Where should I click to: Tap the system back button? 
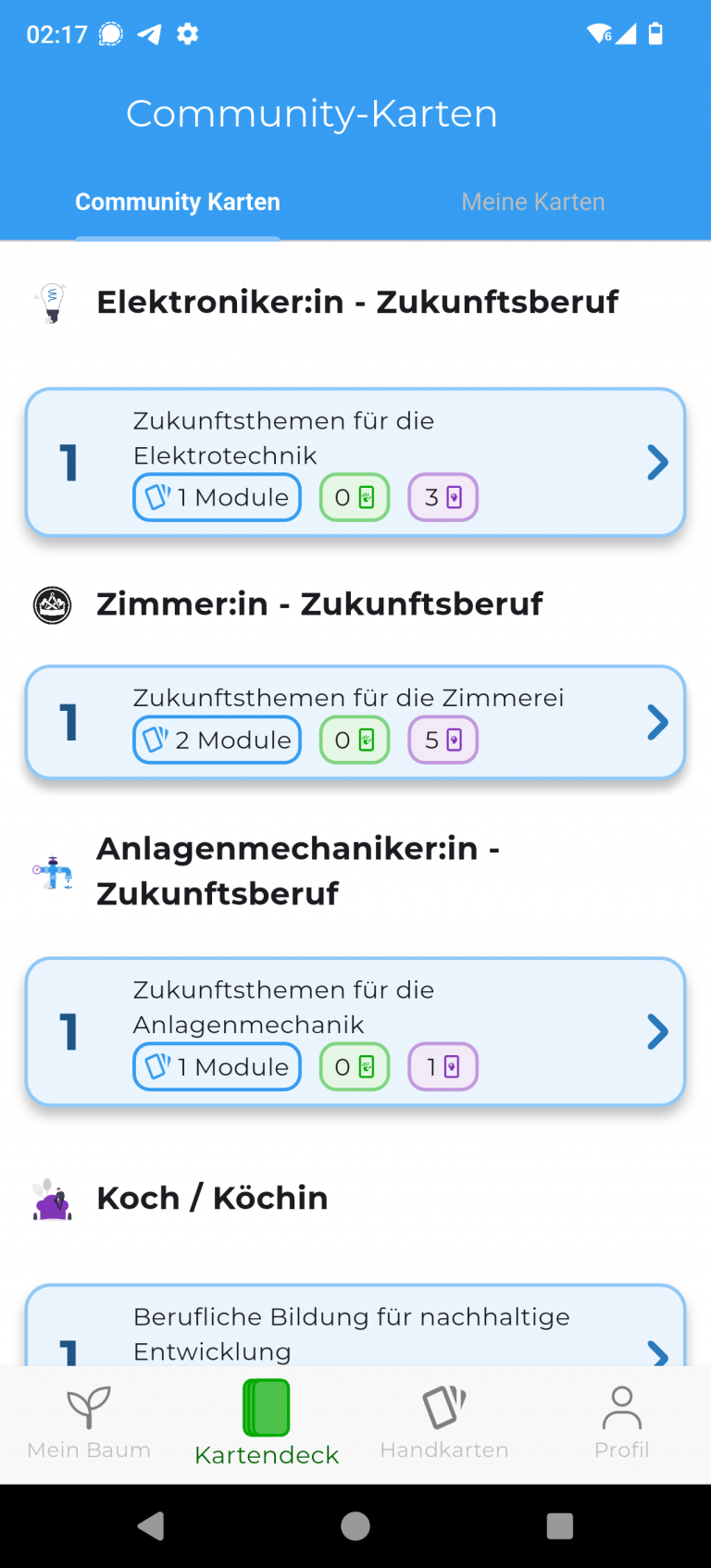(x=151, y=1525)
